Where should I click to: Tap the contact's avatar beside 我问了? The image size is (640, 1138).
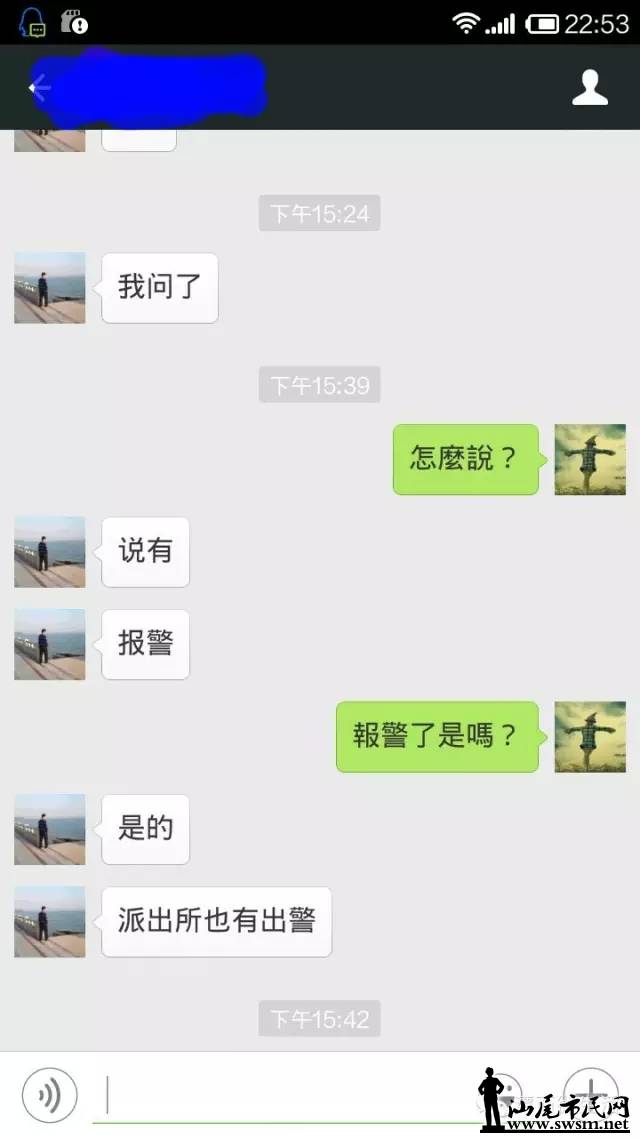click(50, 288)
